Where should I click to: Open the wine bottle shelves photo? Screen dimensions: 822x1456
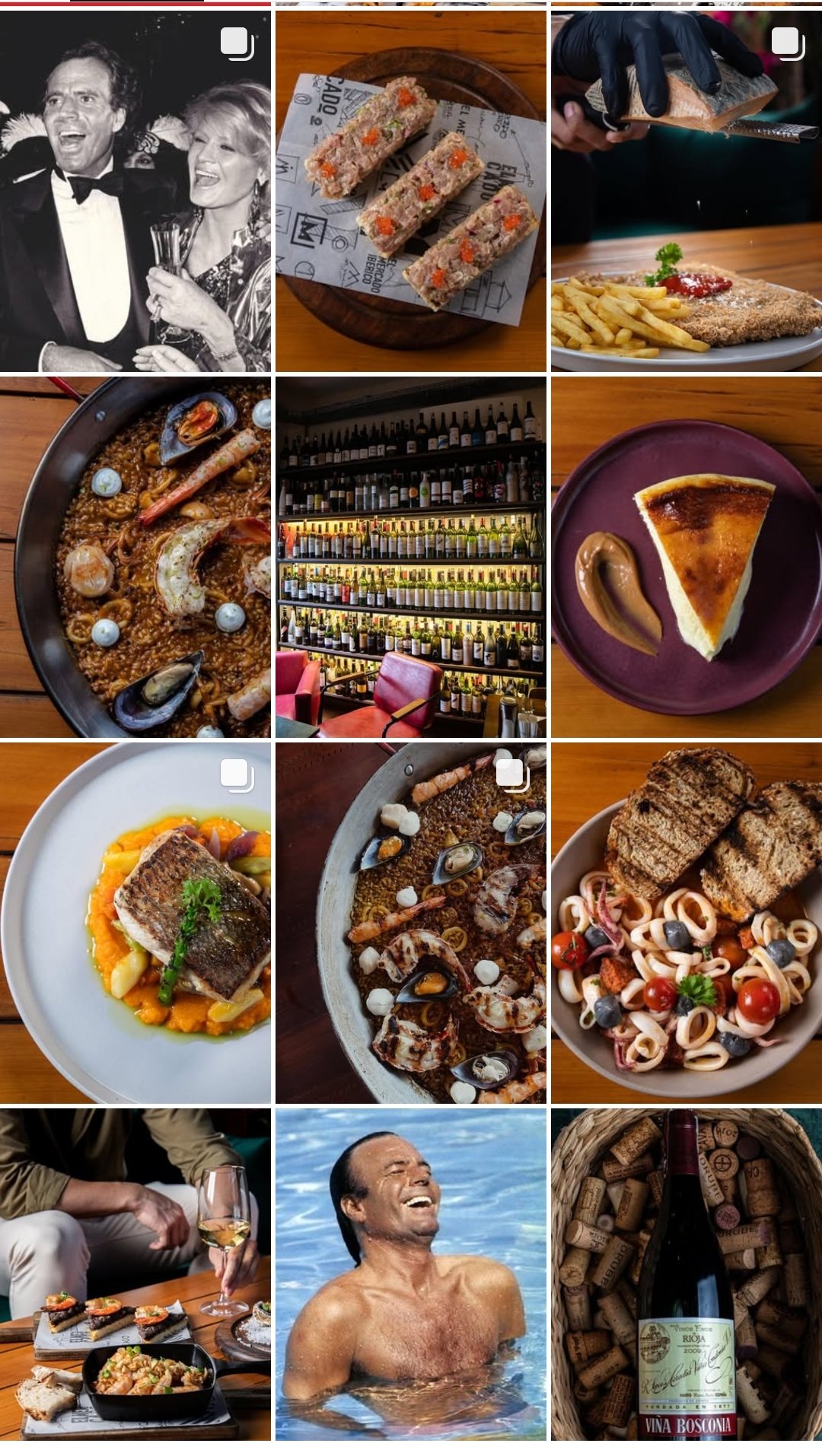point(411,557)
